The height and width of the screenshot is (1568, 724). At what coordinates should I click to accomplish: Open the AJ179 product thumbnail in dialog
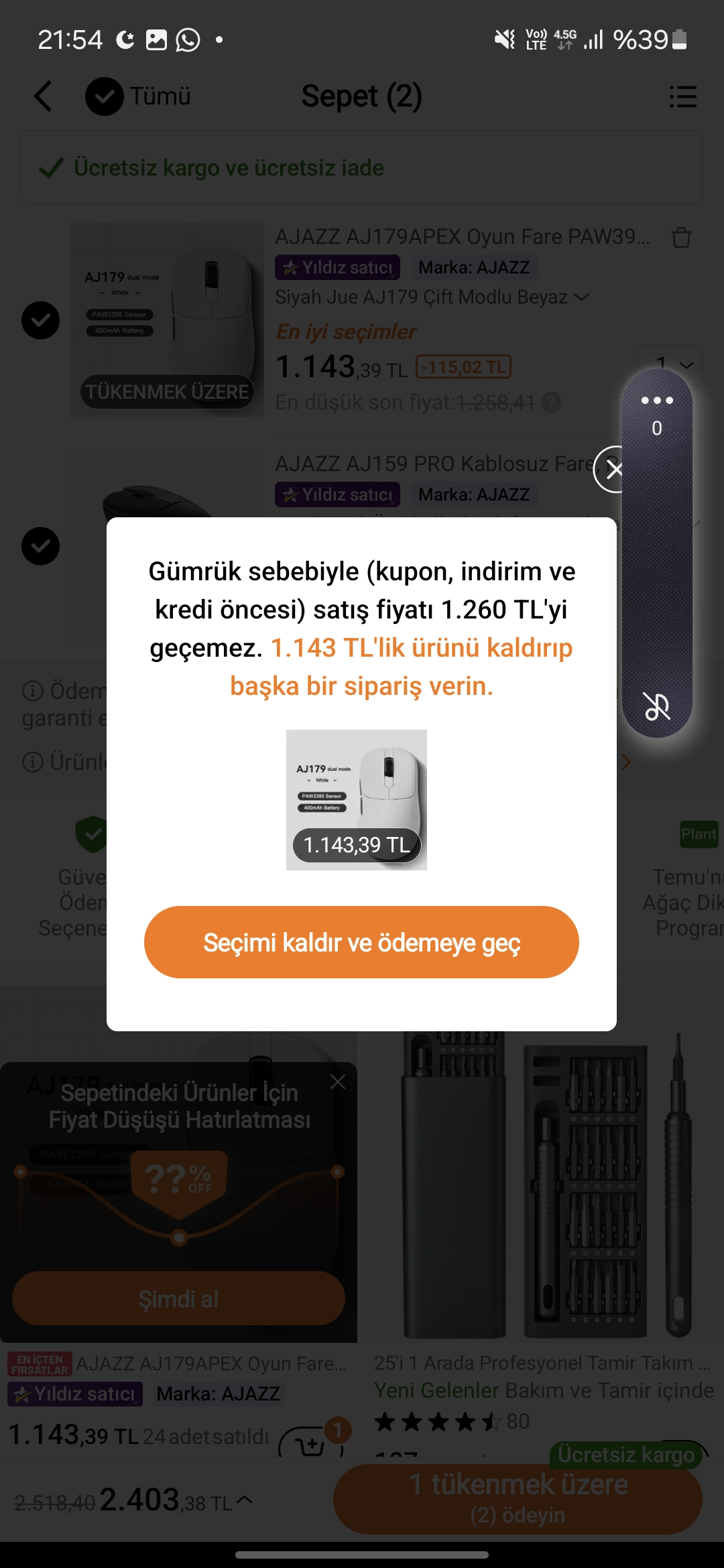point(357,800)
